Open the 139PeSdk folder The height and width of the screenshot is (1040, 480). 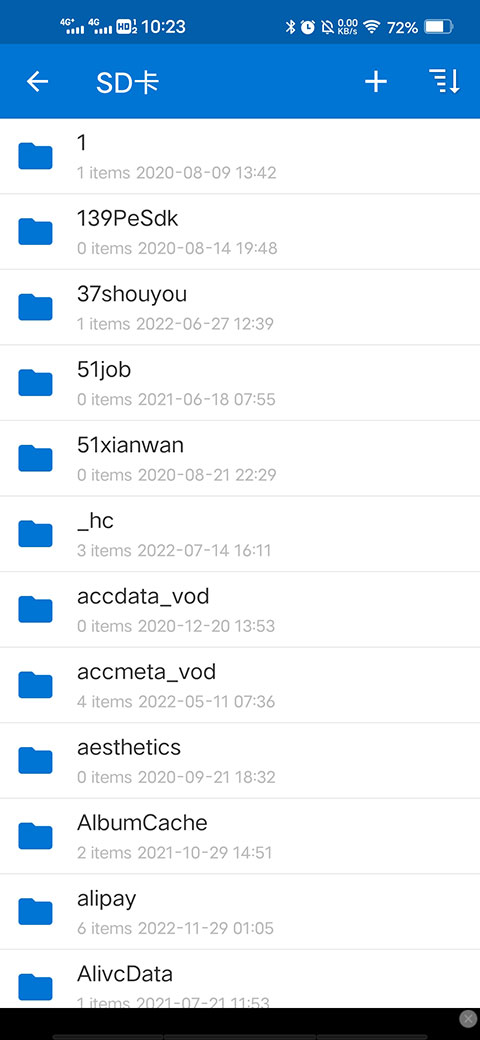(240, 232)
